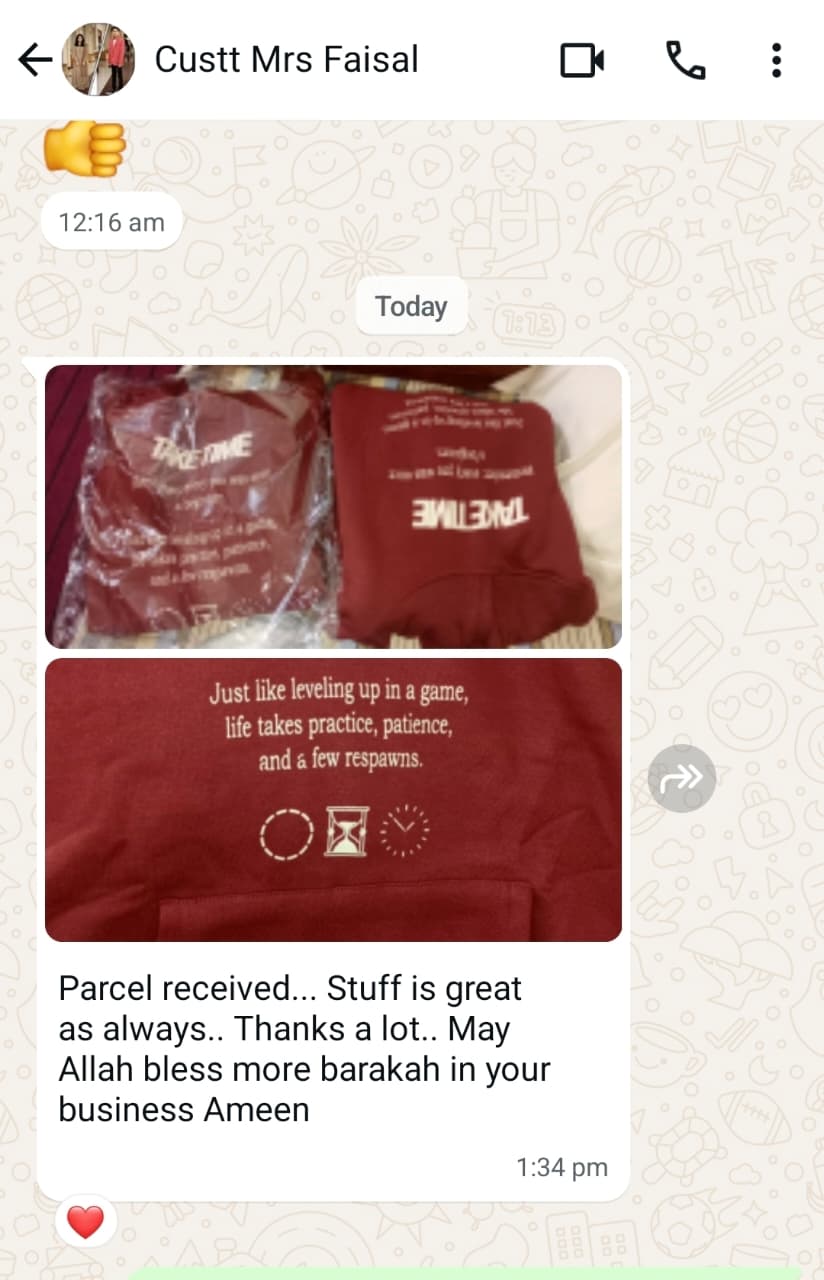Open the photo of two folded hoodies

click(333, 506)
